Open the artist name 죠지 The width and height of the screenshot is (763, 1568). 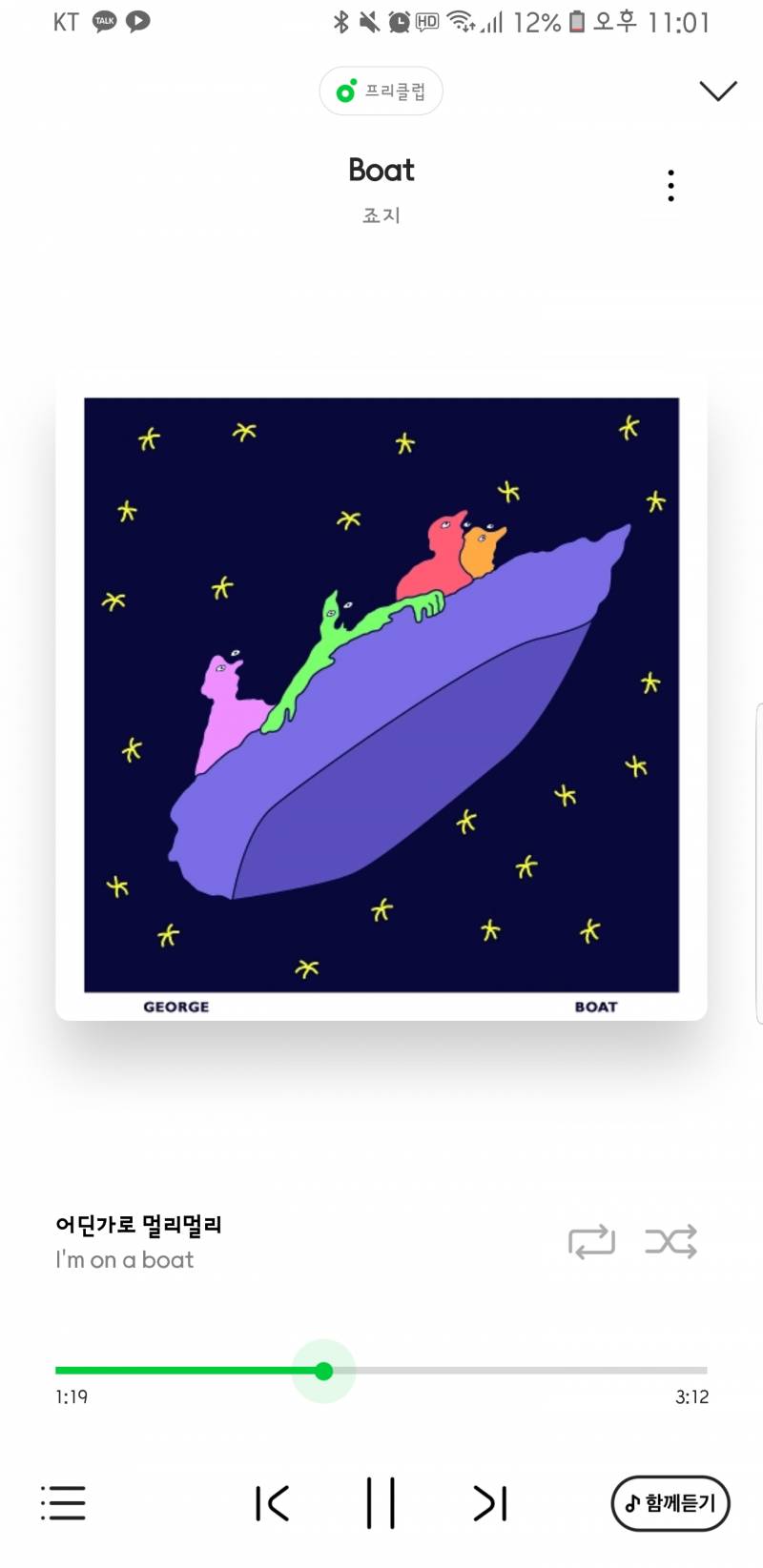pos(381,215)
